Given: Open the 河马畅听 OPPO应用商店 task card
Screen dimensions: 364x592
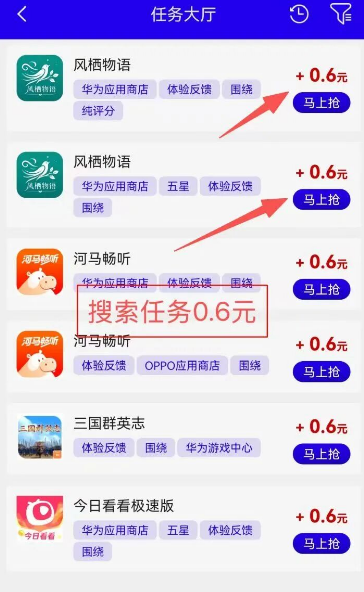Looking at the screenshot, I should [x=183, y=356].
